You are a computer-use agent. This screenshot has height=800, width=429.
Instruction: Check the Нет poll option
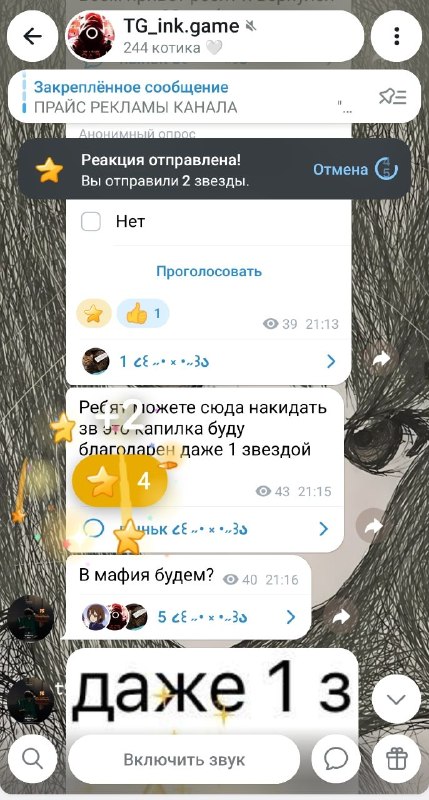(x=91, y=222)
